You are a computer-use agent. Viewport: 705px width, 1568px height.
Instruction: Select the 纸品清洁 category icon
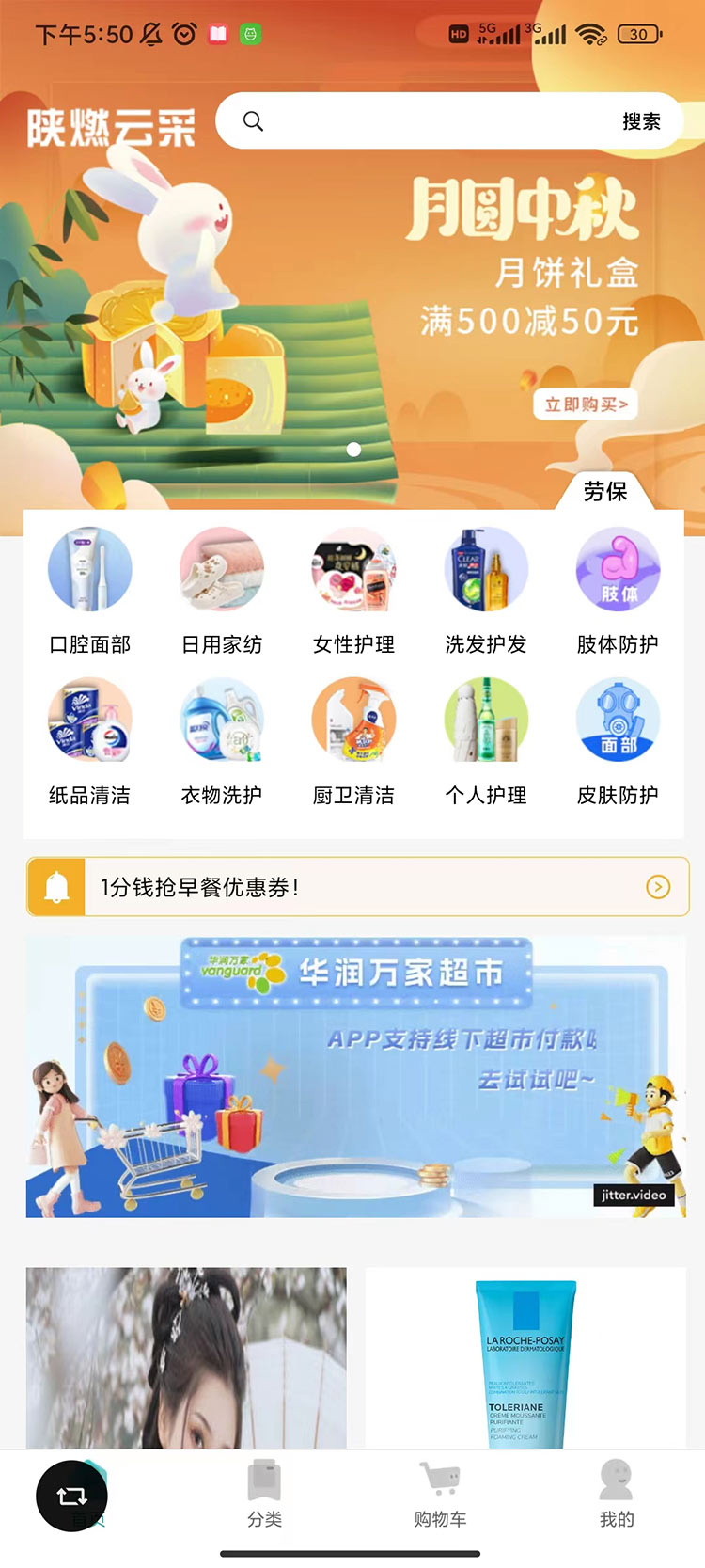90,720
